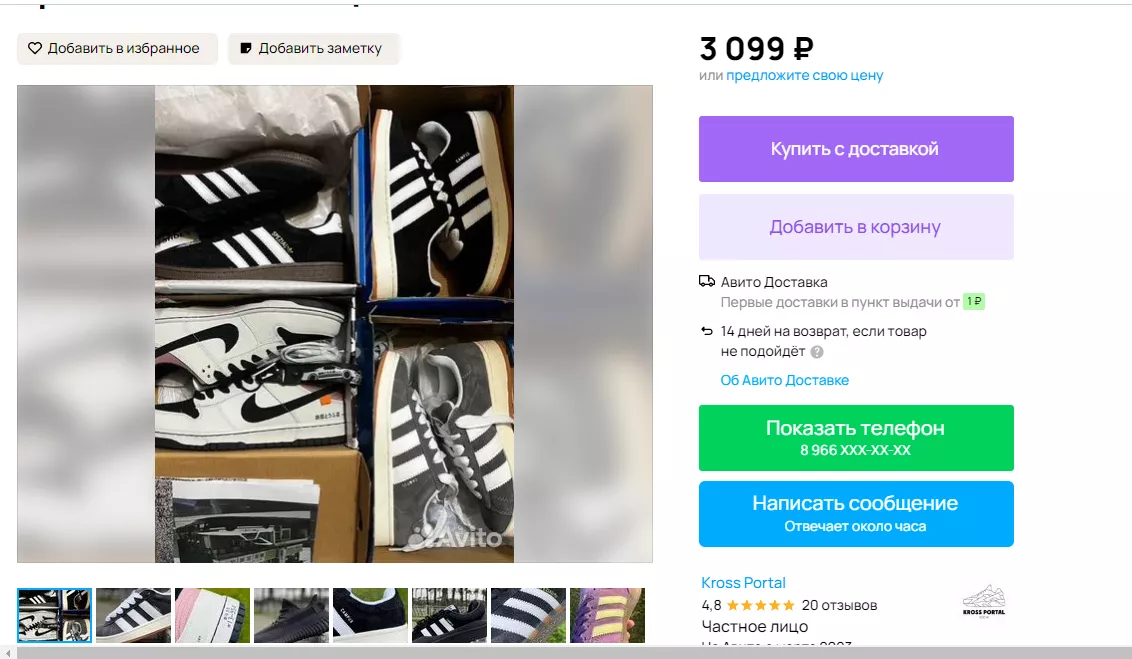This screenshot has height=659, width=1132.
Task: Add listing to favorites (Добавить в избранное)
Action: (117, 48)
